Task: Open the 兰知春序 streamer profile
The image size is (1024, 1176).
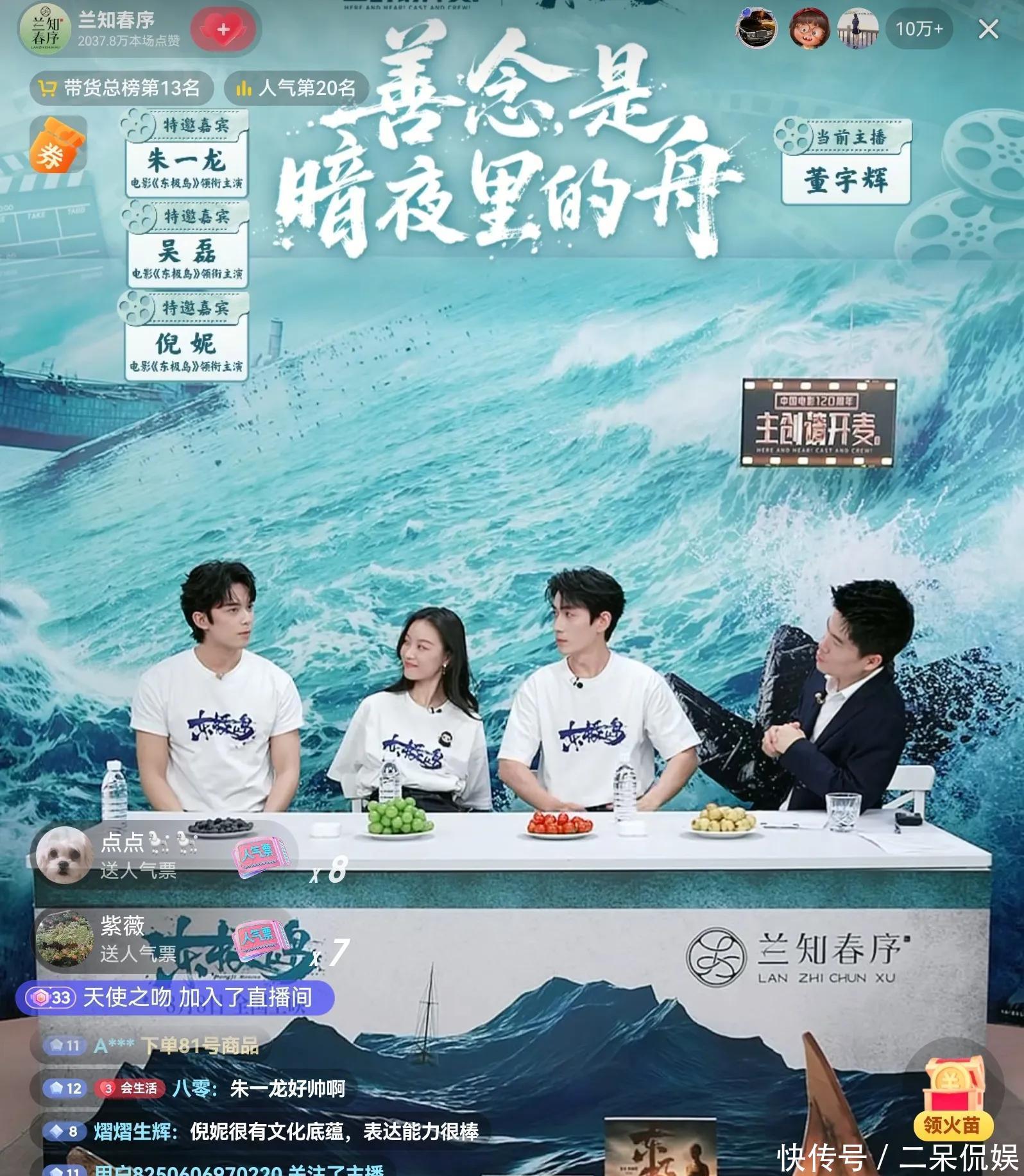Action: [x=45, y=30]
